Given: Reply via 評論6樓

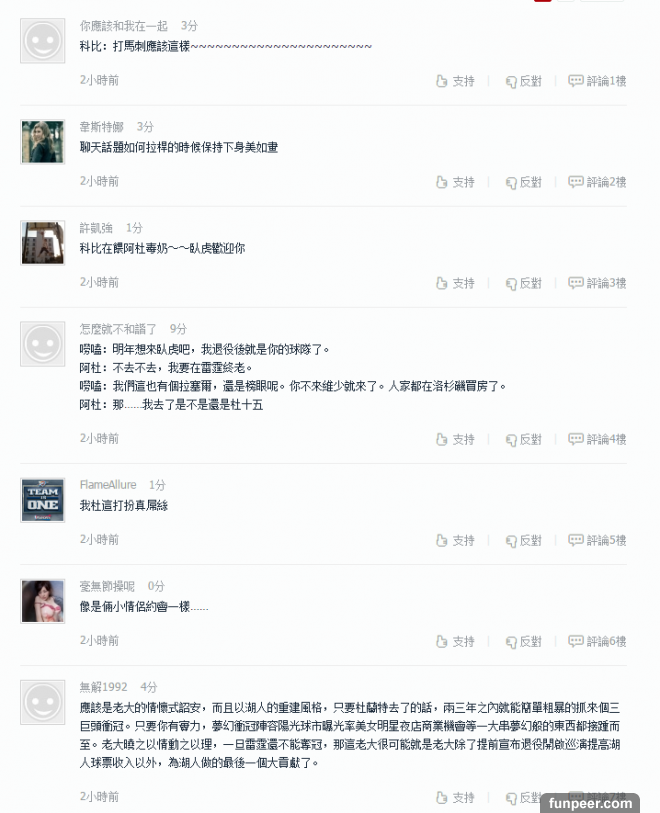Looking at the screenshot, I should [597, 641].
